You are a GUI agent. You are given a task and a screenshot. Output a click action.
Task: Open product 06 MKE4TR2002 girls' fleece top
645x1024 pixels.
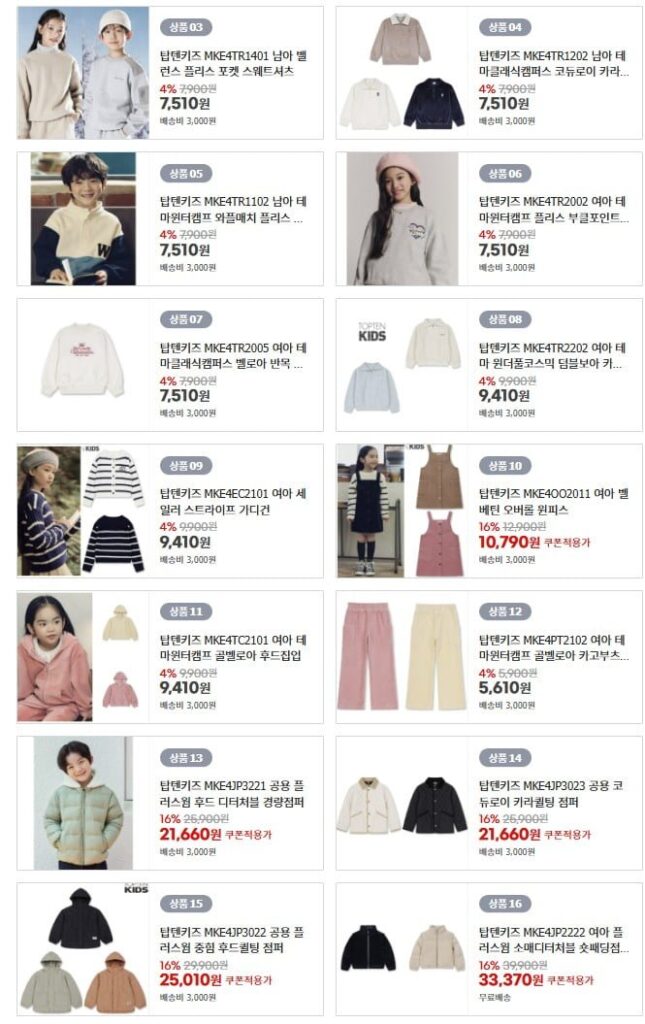[x=553, y=209]
